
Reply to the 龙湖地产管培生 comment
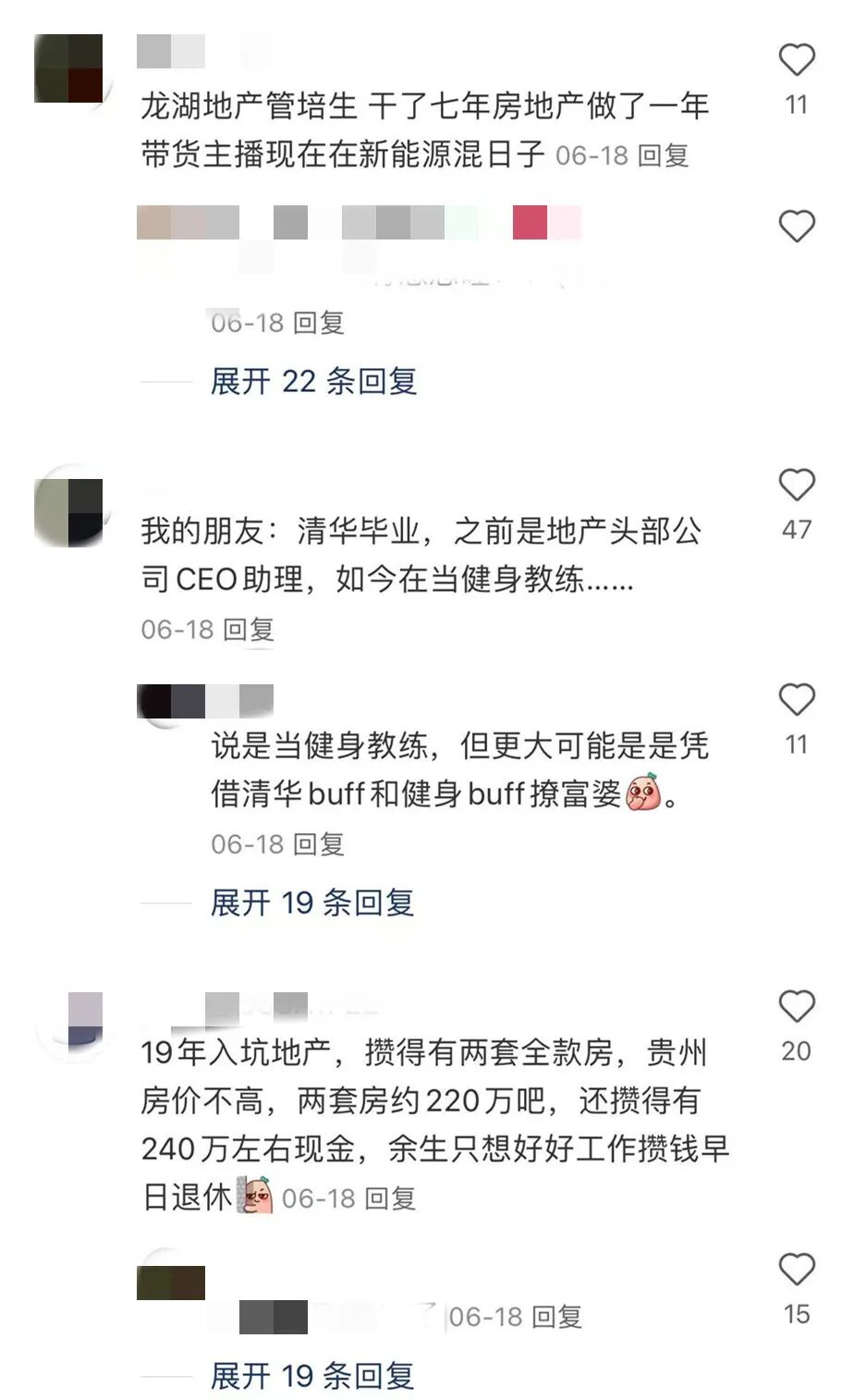pyautogui.click(x=664, y=155)
